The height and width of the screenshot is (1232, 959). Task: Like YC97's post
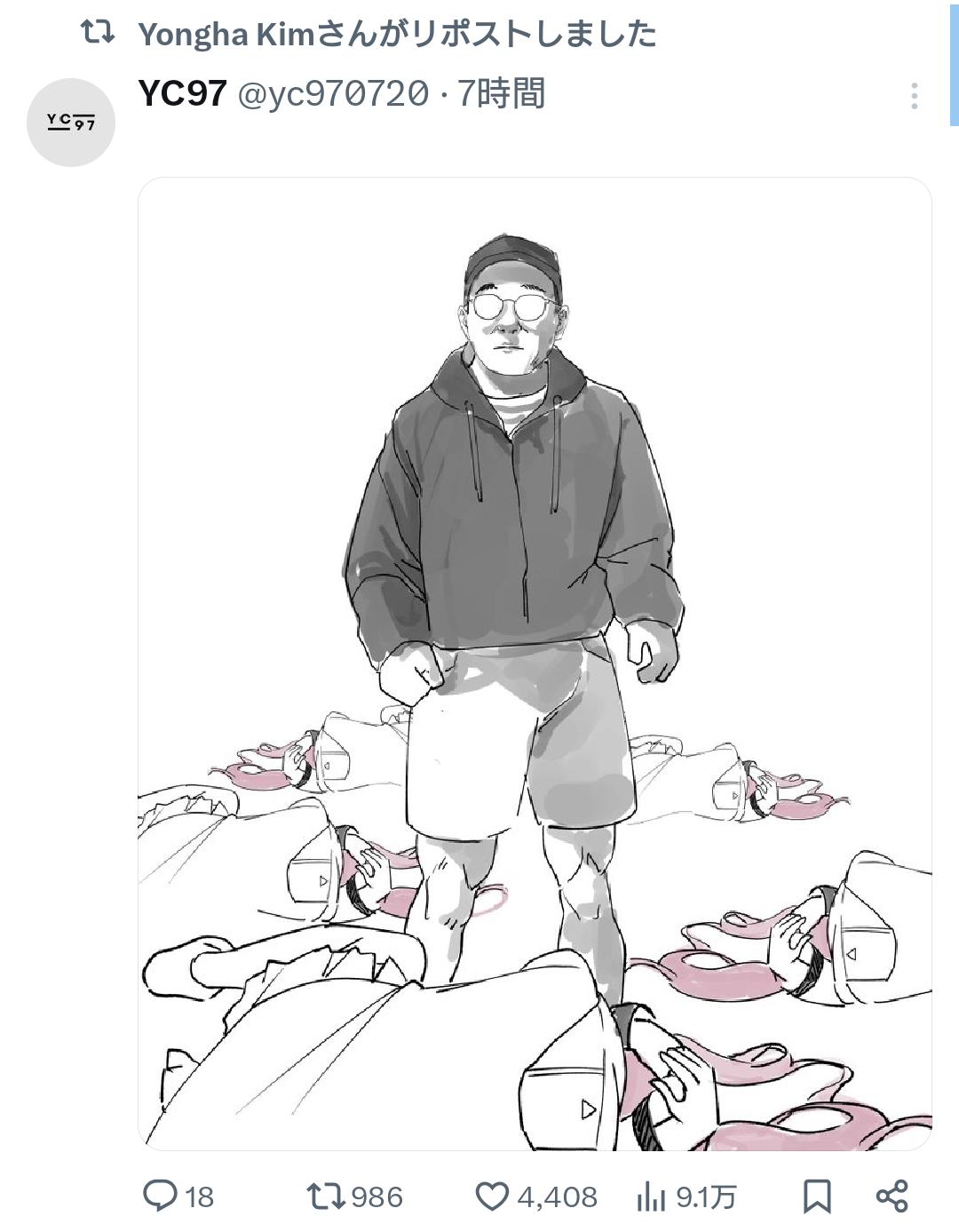[492, 1196]
